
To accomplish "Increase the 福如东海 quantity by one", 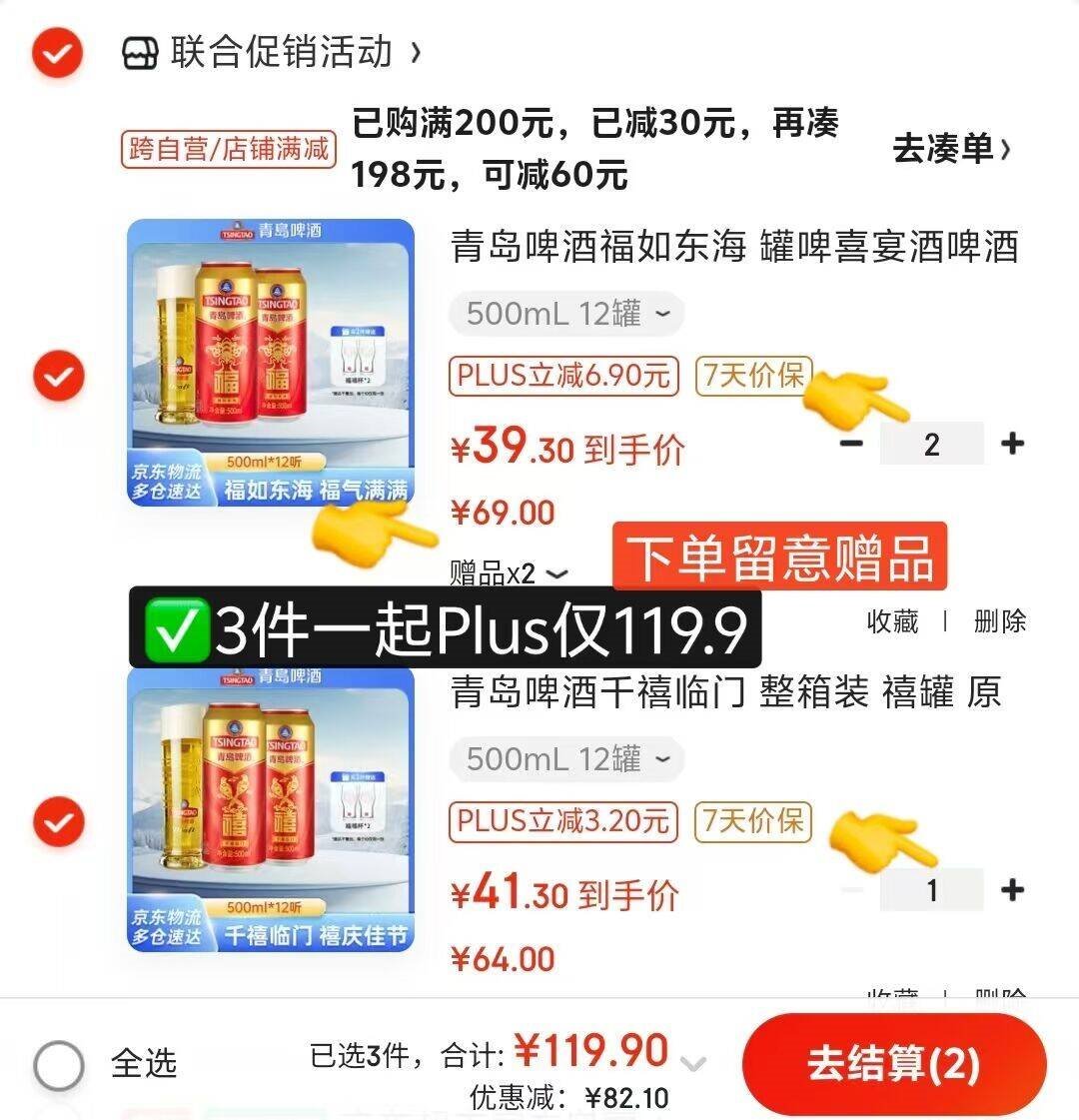I will click(x=1012, y=443).
